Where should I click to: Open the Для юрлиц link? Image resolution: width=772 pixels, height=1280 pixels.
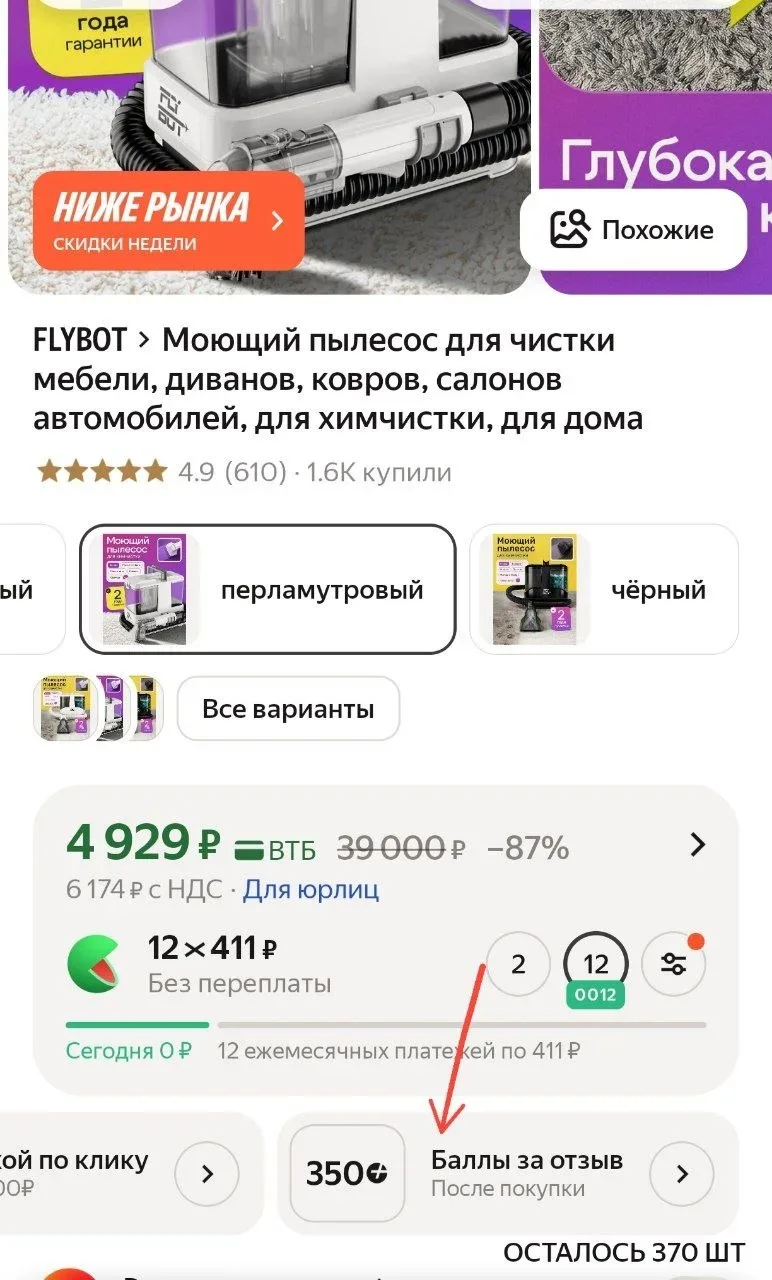tap(311, 889)
